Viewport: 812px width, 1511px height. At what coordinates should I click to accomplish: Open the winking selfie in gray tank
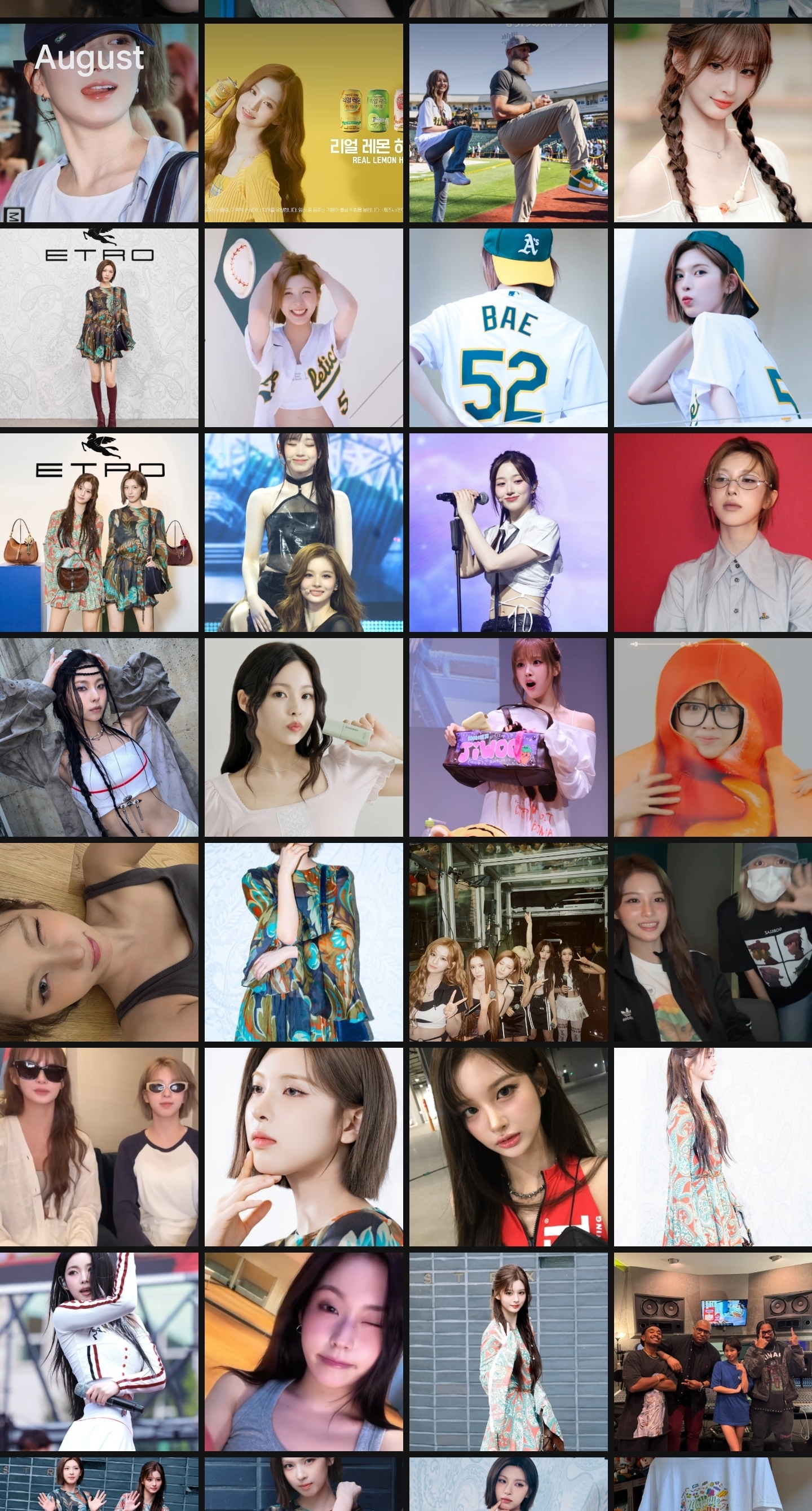coord(304,1351)
